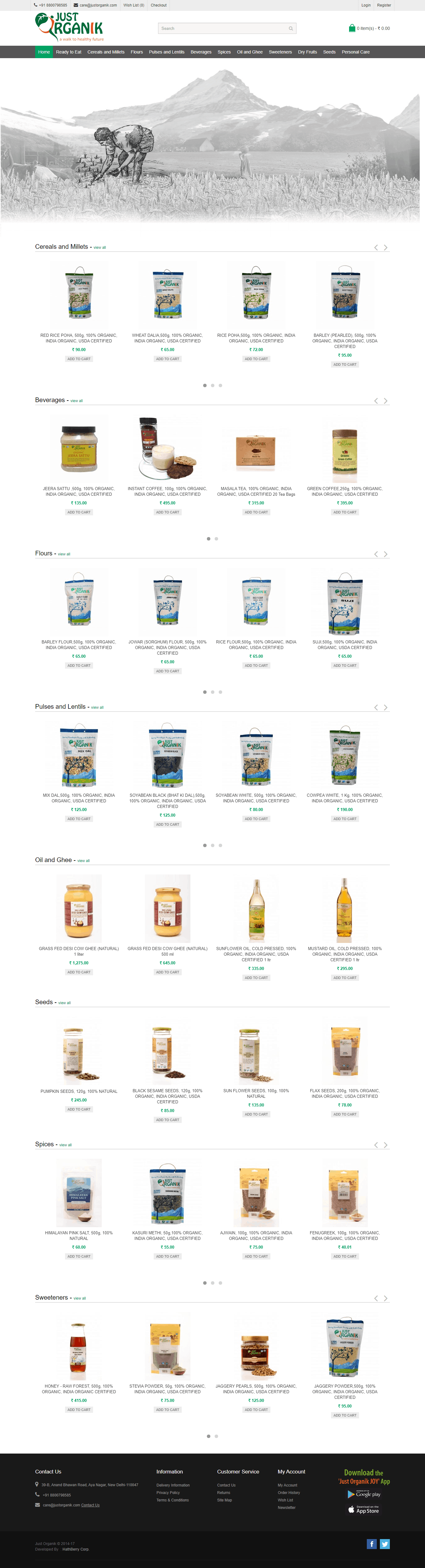Open the Register link
The height and width of the screenshot is (1568, 425).
click(x=384, y=6)
